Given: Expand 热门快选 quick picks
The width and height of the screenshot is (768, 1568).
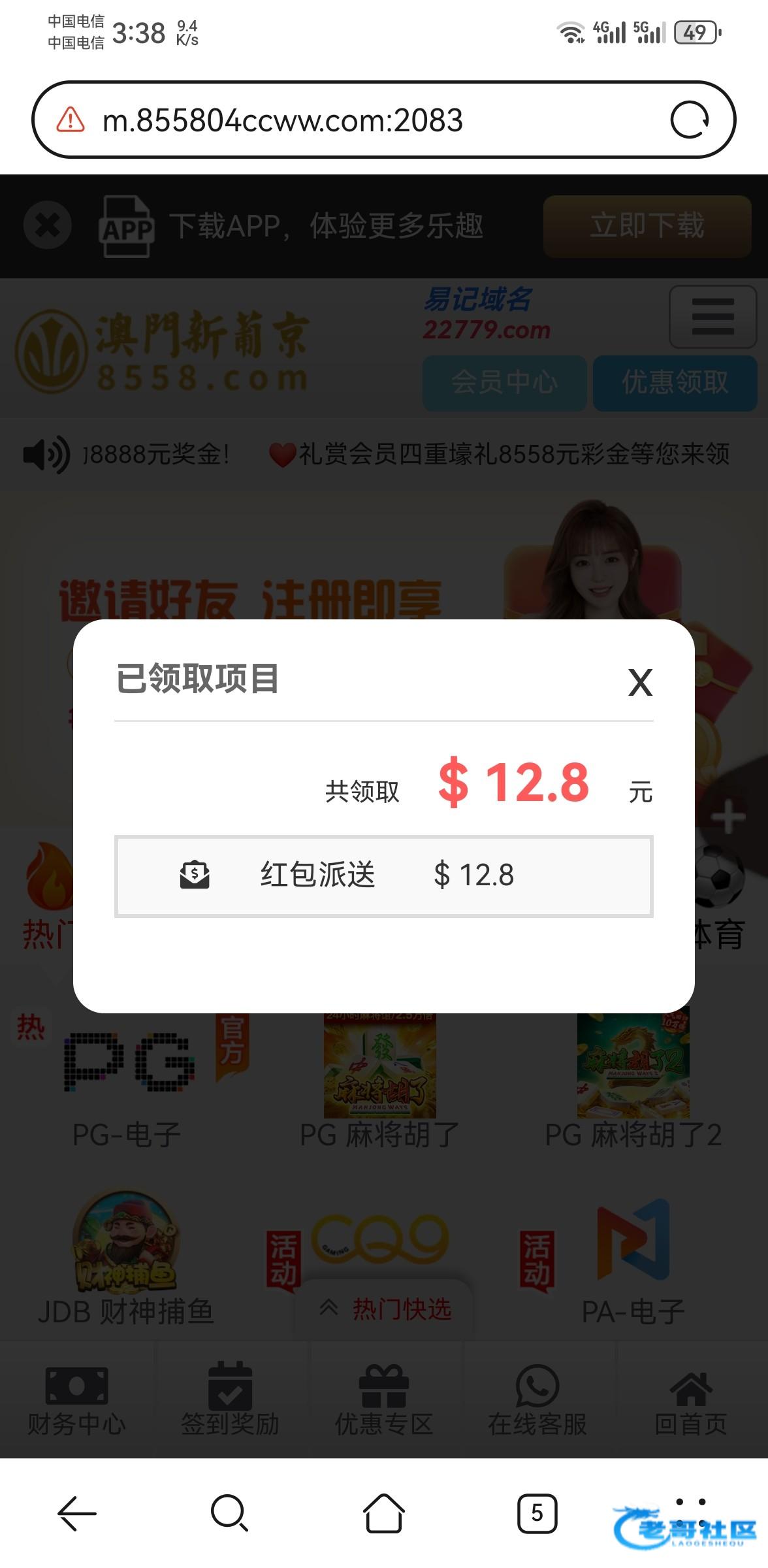Looking at the screenshot, I should [x=385, y=1309].
